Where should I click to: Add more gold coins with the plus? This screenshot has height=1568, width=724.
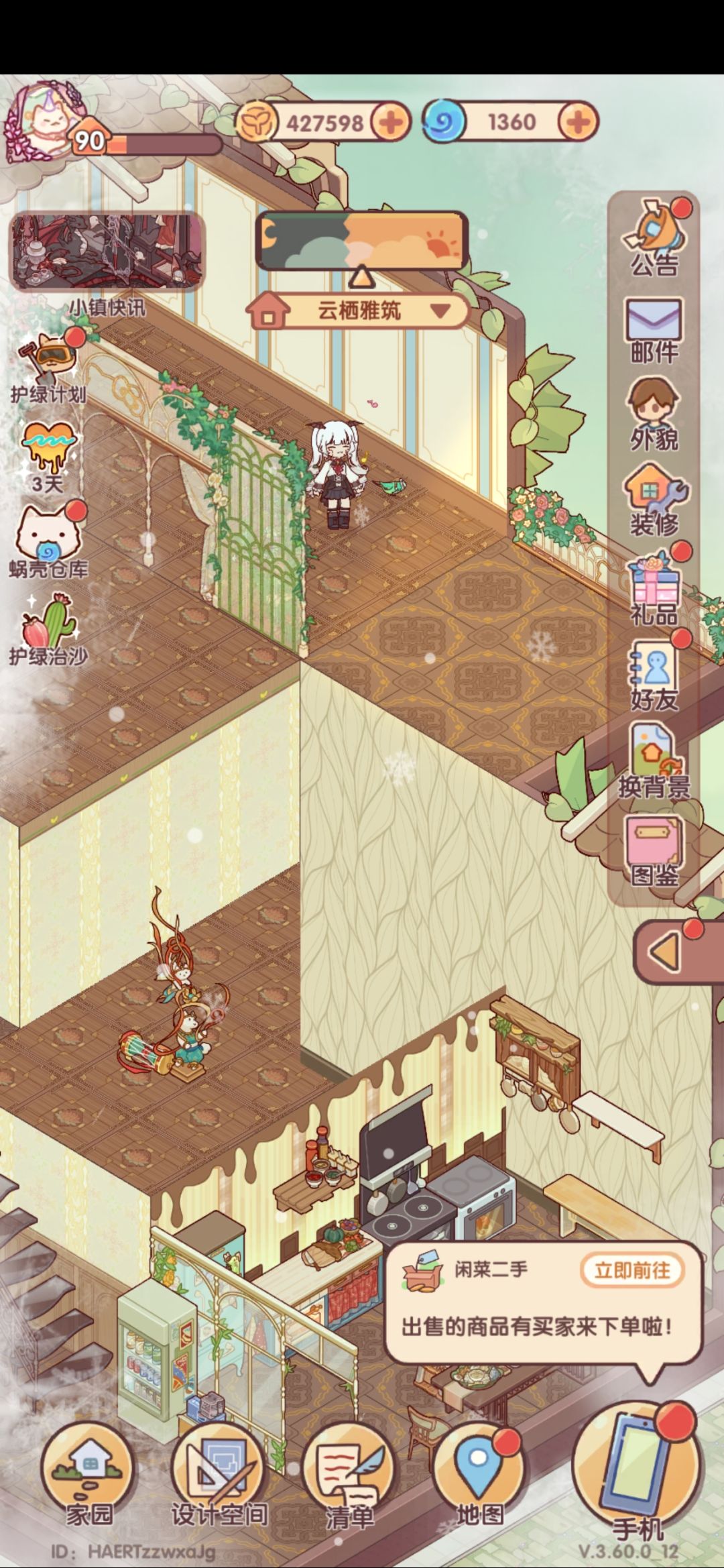[391, 122]
